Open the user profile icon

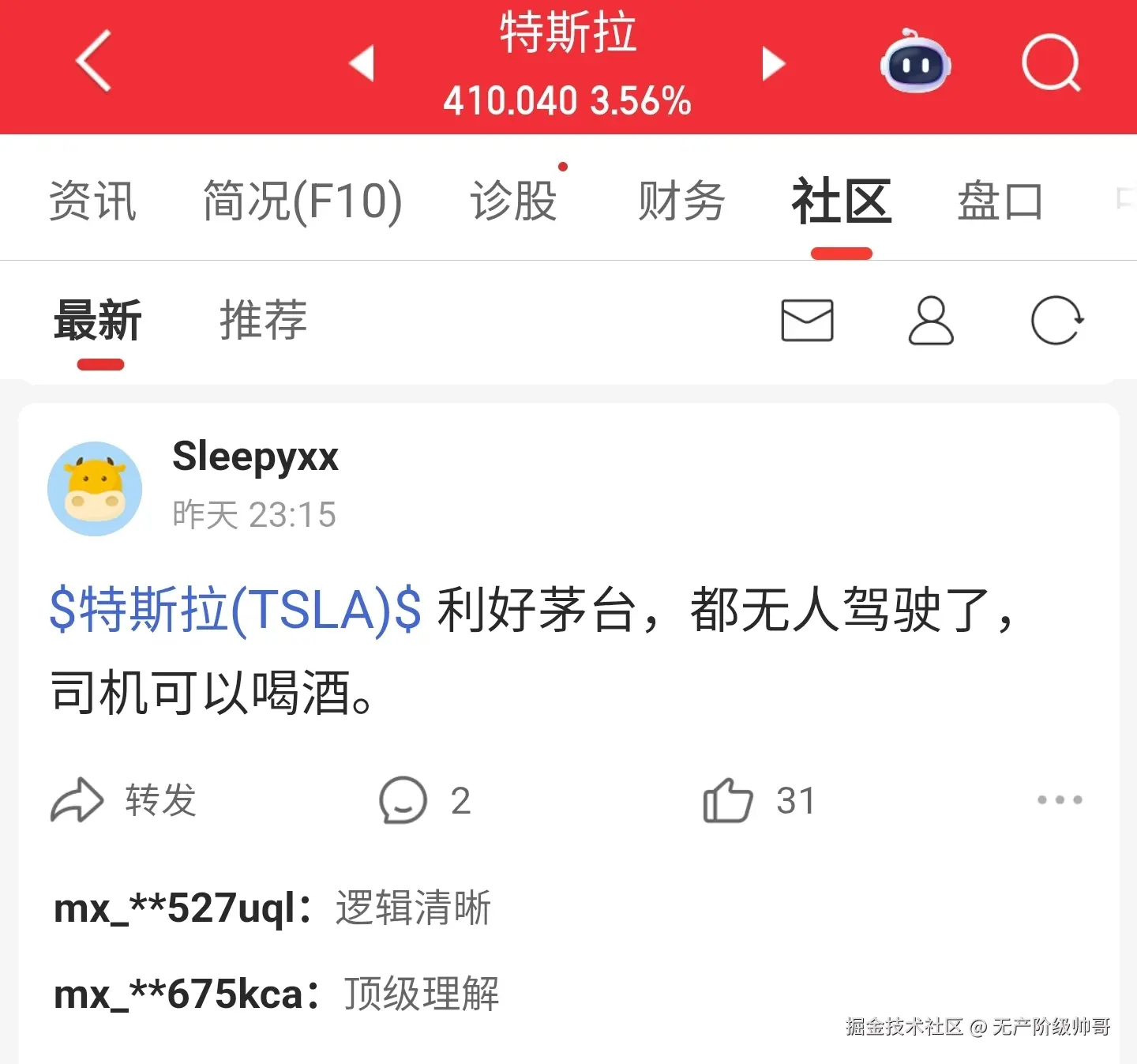point(931,321)
